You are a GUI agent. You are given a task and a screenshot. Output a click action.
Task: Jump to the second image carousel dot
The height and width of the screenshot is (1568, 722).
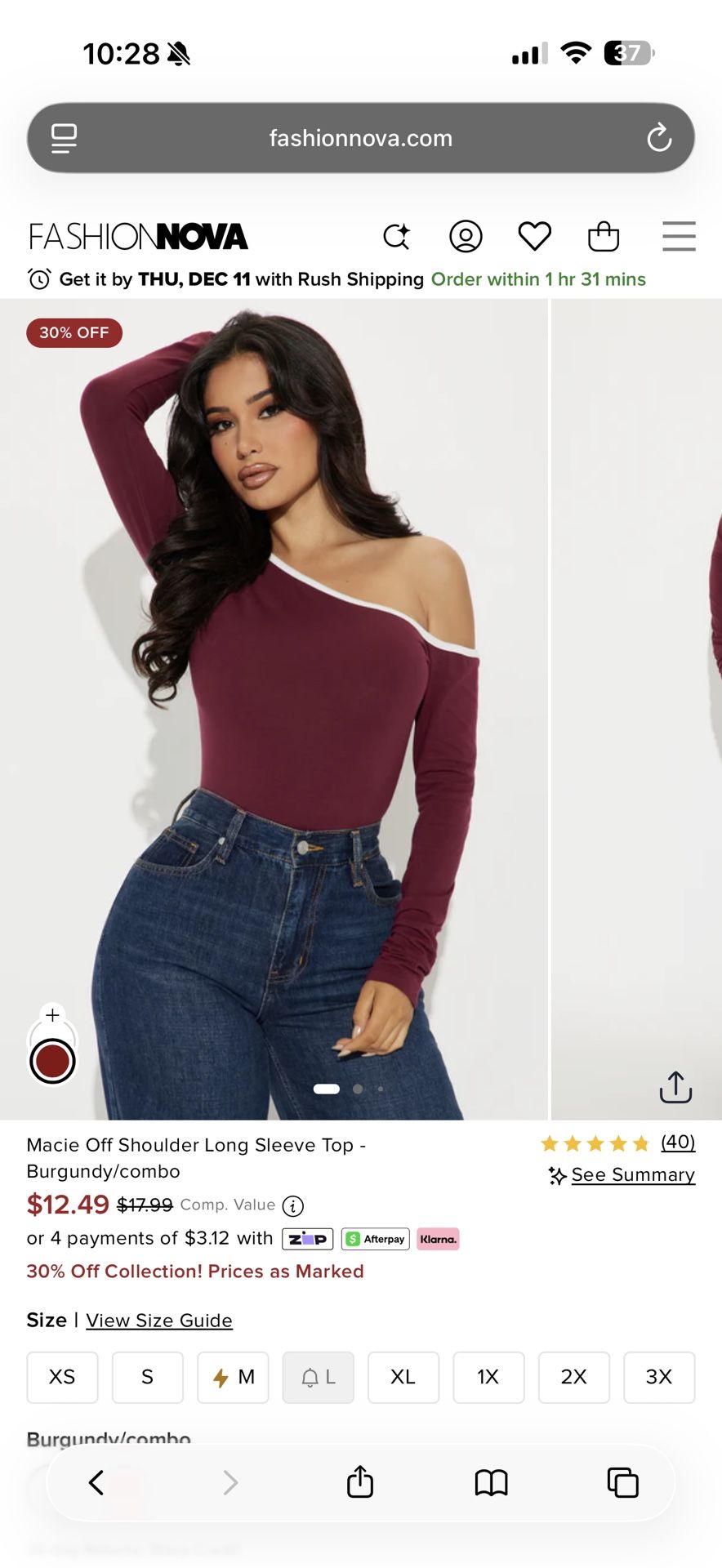357,1089
